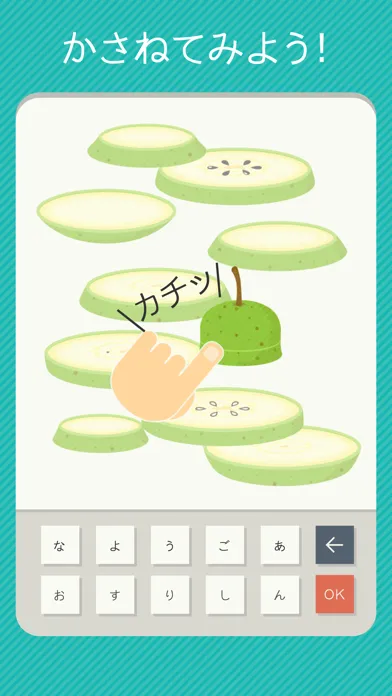Enter the う letter key
392x696 pixels.
point(170,545)
